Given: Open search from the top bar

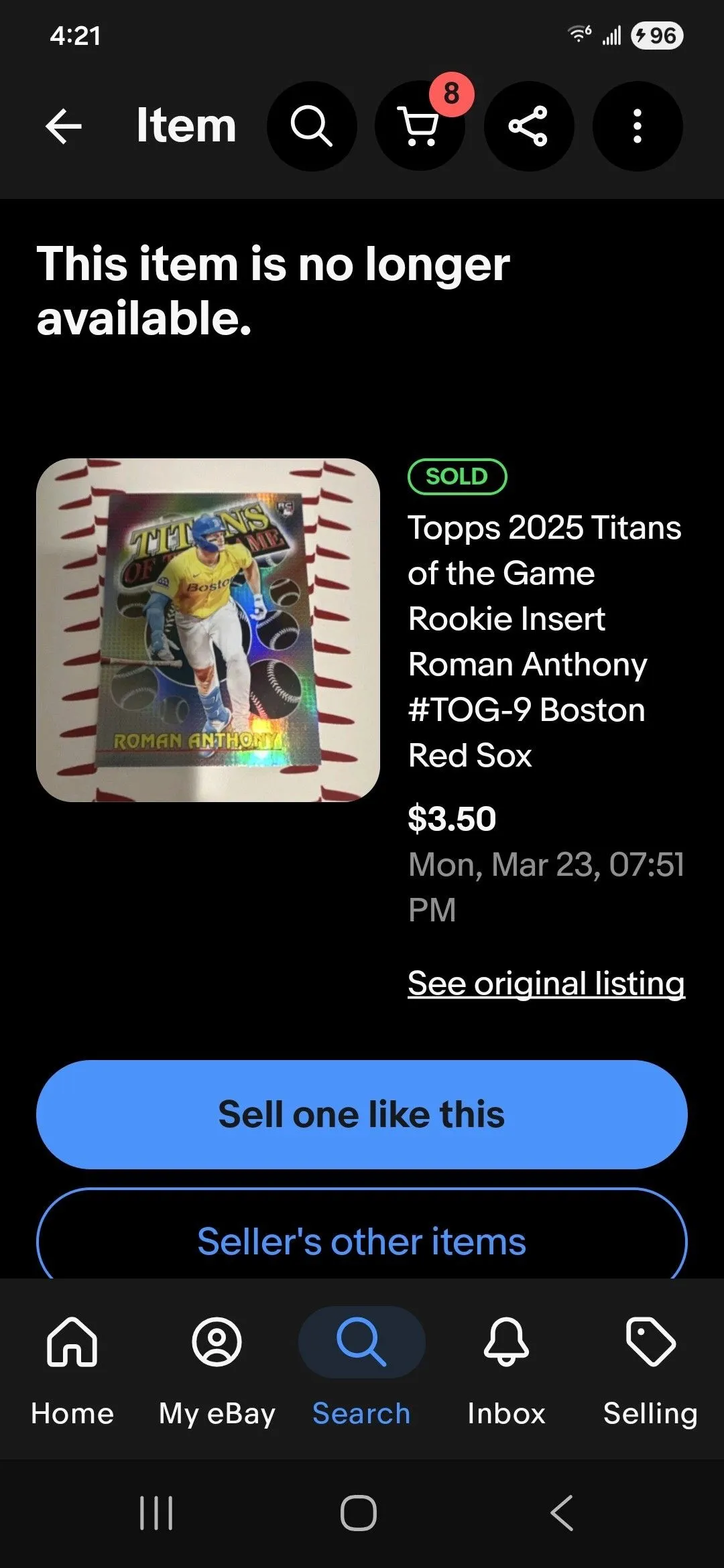Looking at the screenshot, I should coord(312,126).
